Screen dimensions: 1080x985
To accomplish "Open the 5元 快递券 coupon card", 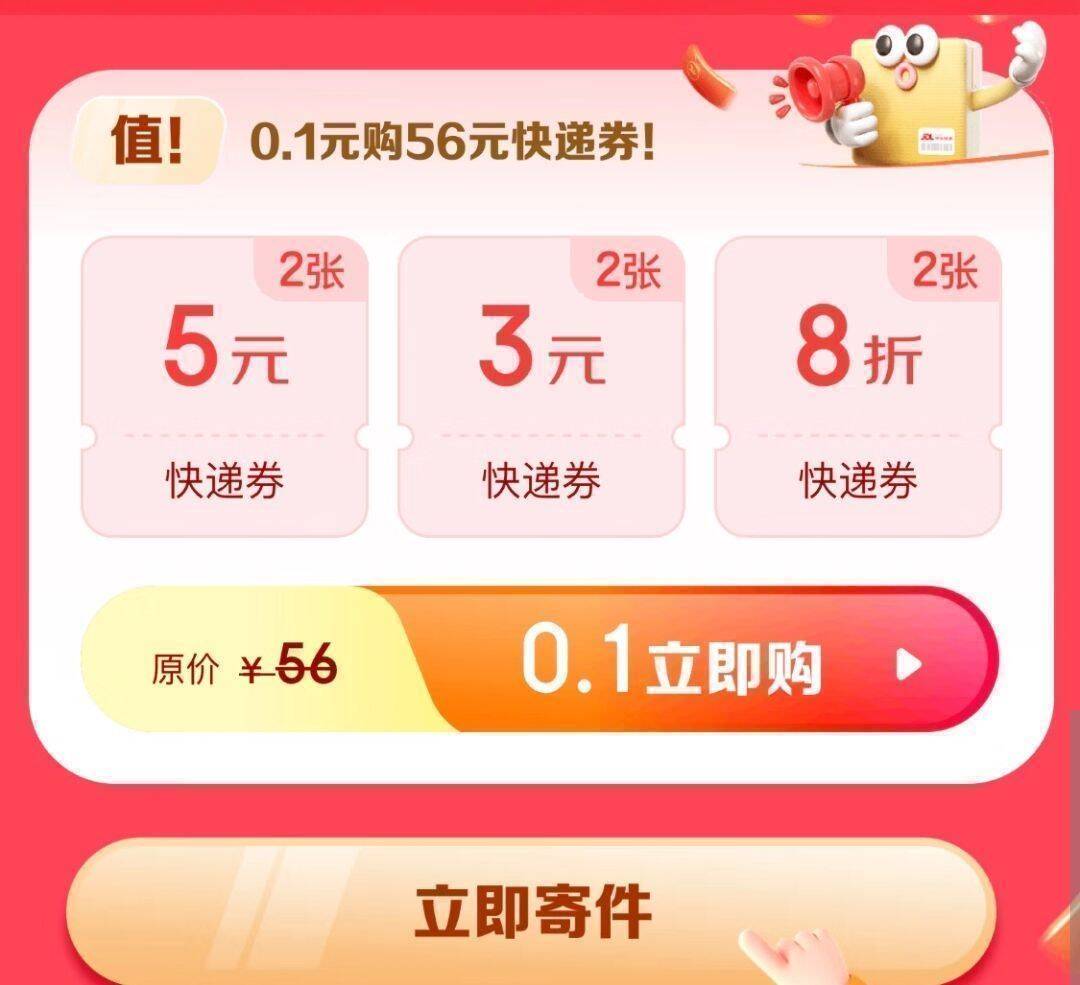I will pos(224,387).
